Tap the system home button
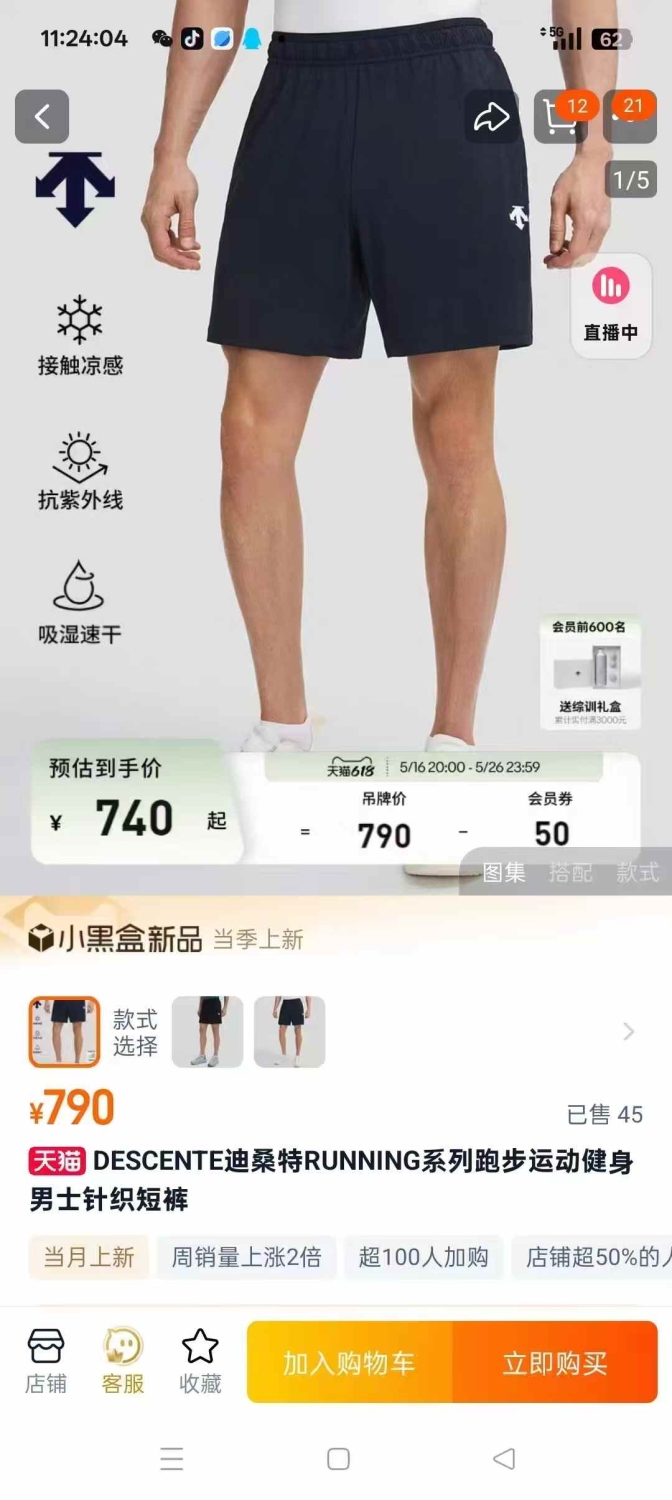The height and width of the screenshot is (1500, 672). (x=338, y=1459)
